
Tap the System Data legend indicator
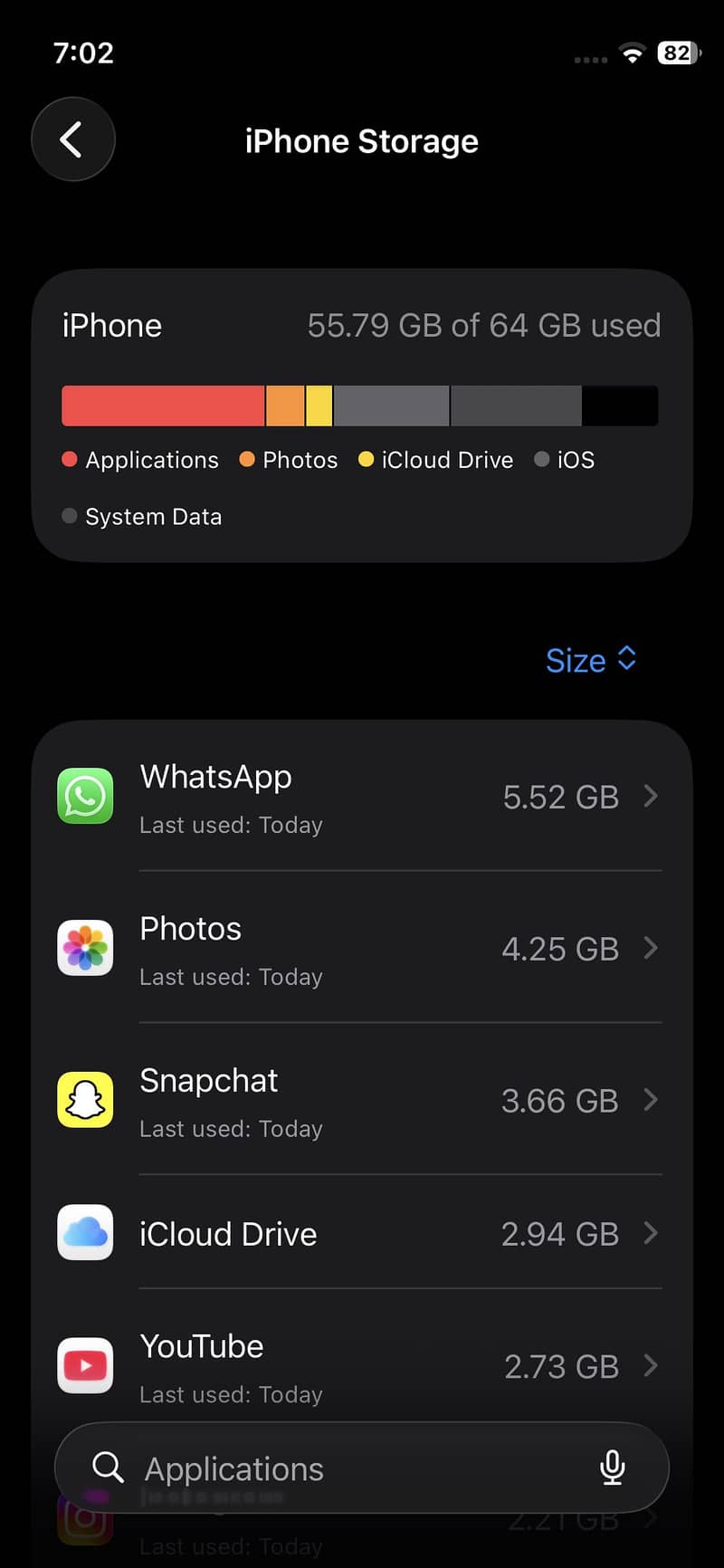(68, 516)
